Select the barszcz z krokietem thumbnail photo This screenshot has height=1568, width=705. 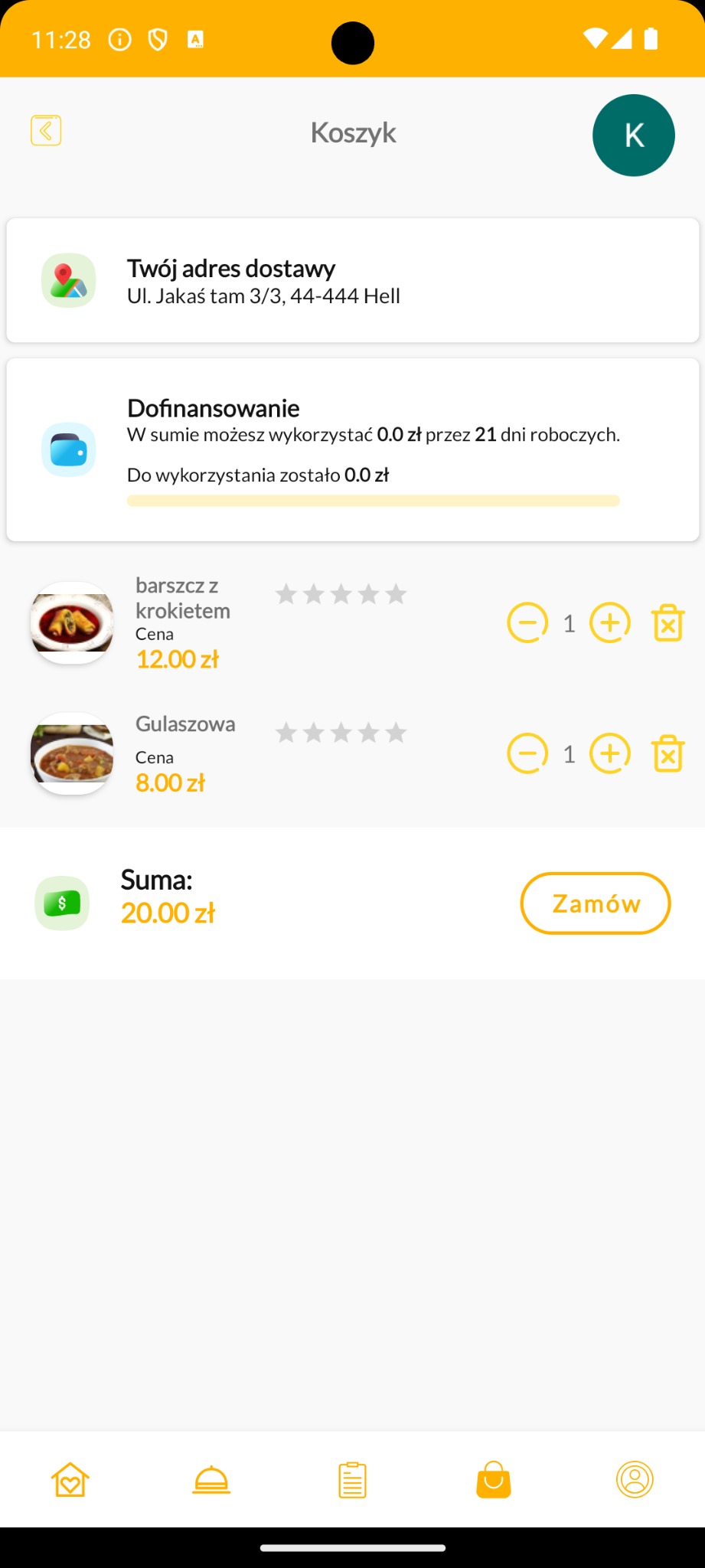pos(71,622)
